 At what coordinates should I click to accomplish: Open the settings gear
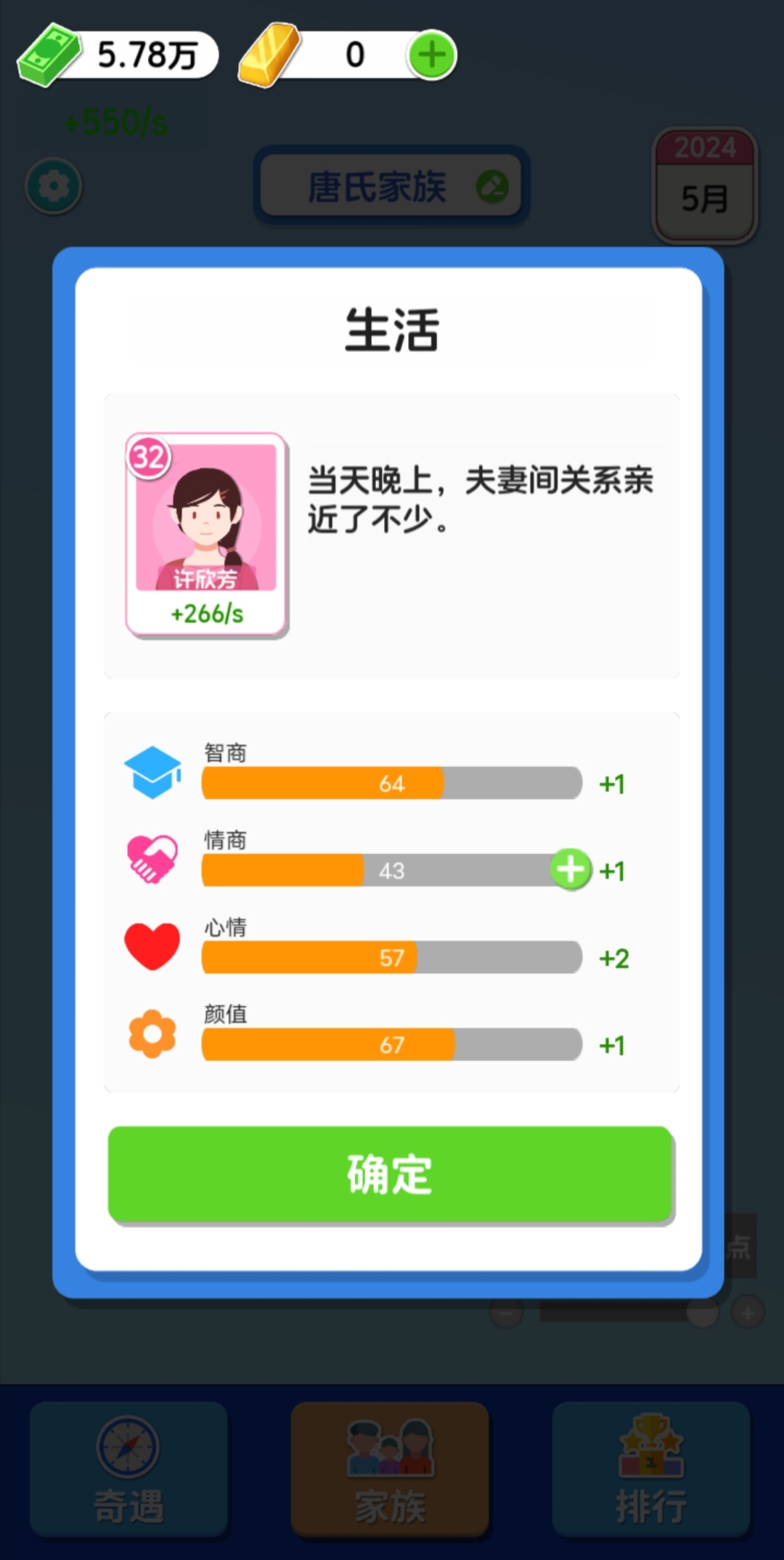tap(53, 186)
